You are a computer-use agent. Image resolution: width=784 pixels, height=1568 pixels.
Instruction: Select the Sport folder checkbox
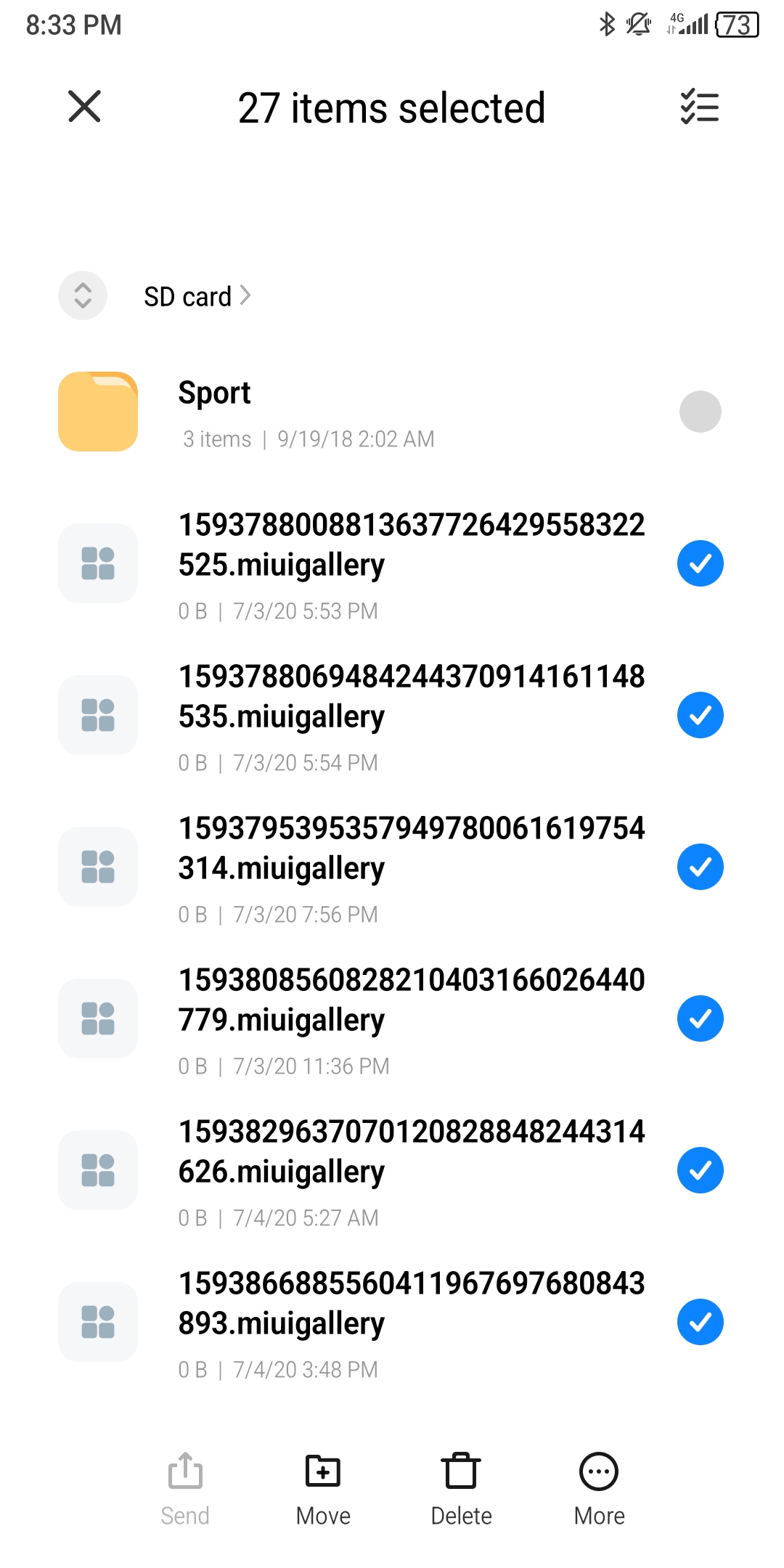701,412
